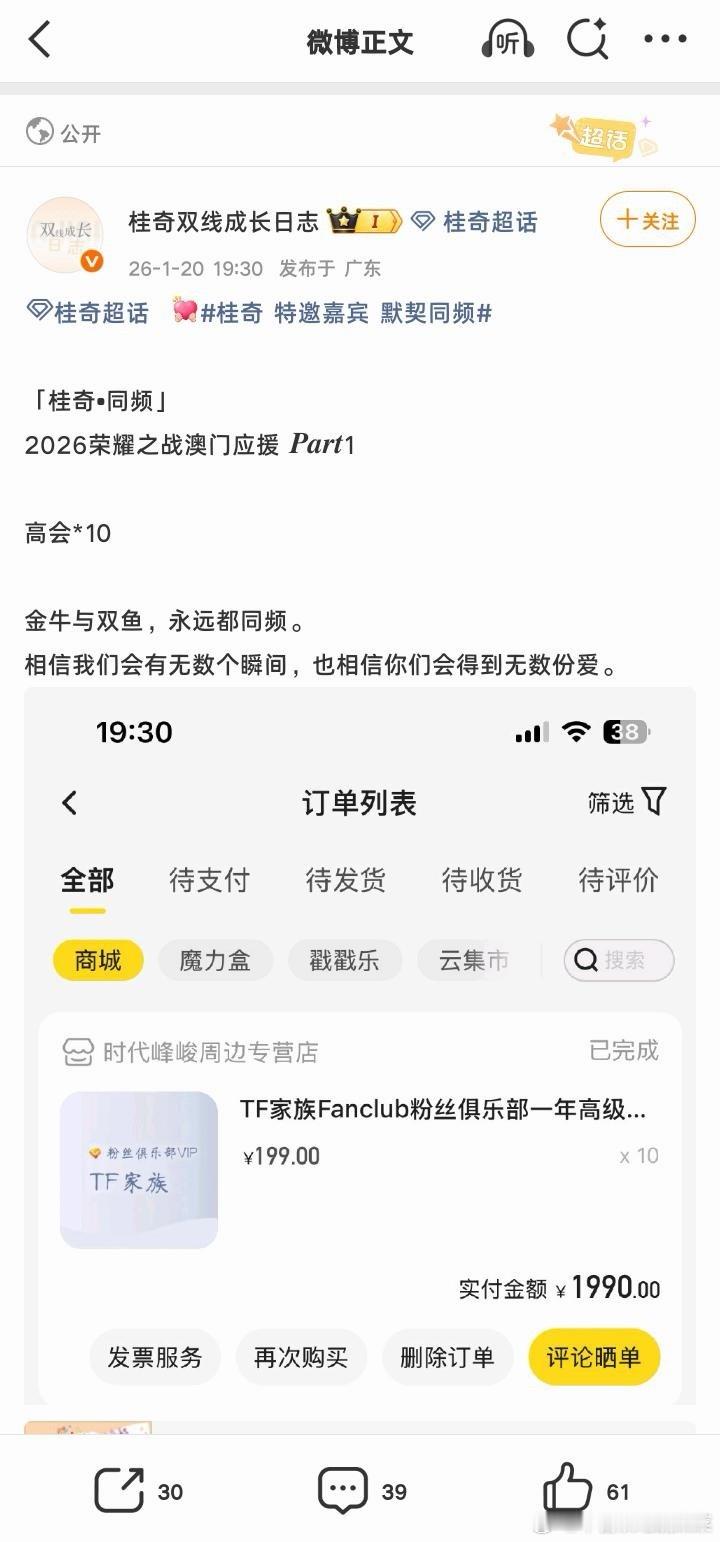
Task: Tap the back chevron in the order list
Action: pyautogui.click(x=70, y=802)
